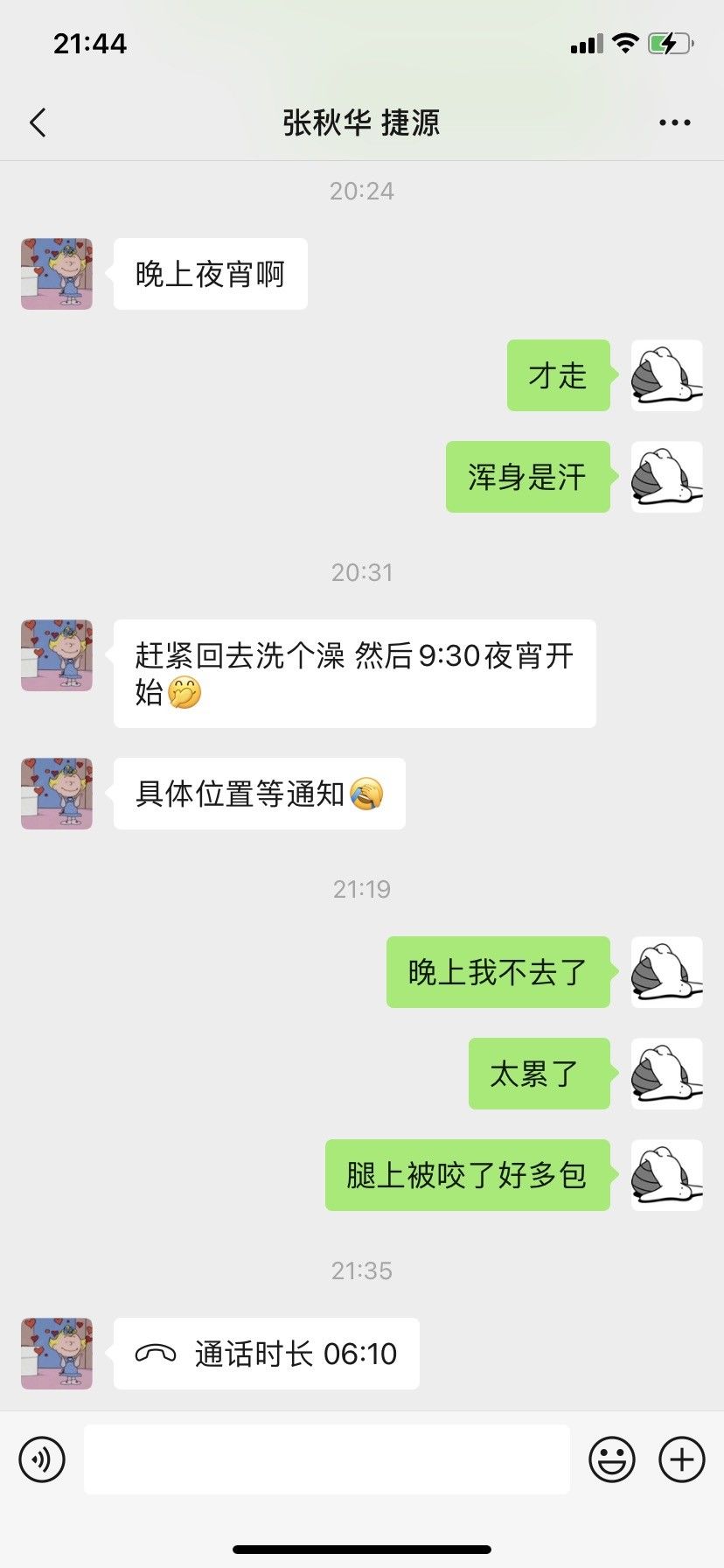Switch to voice message input
Viewport: 724px width, 1568px height.
[x=42, y=1459]
